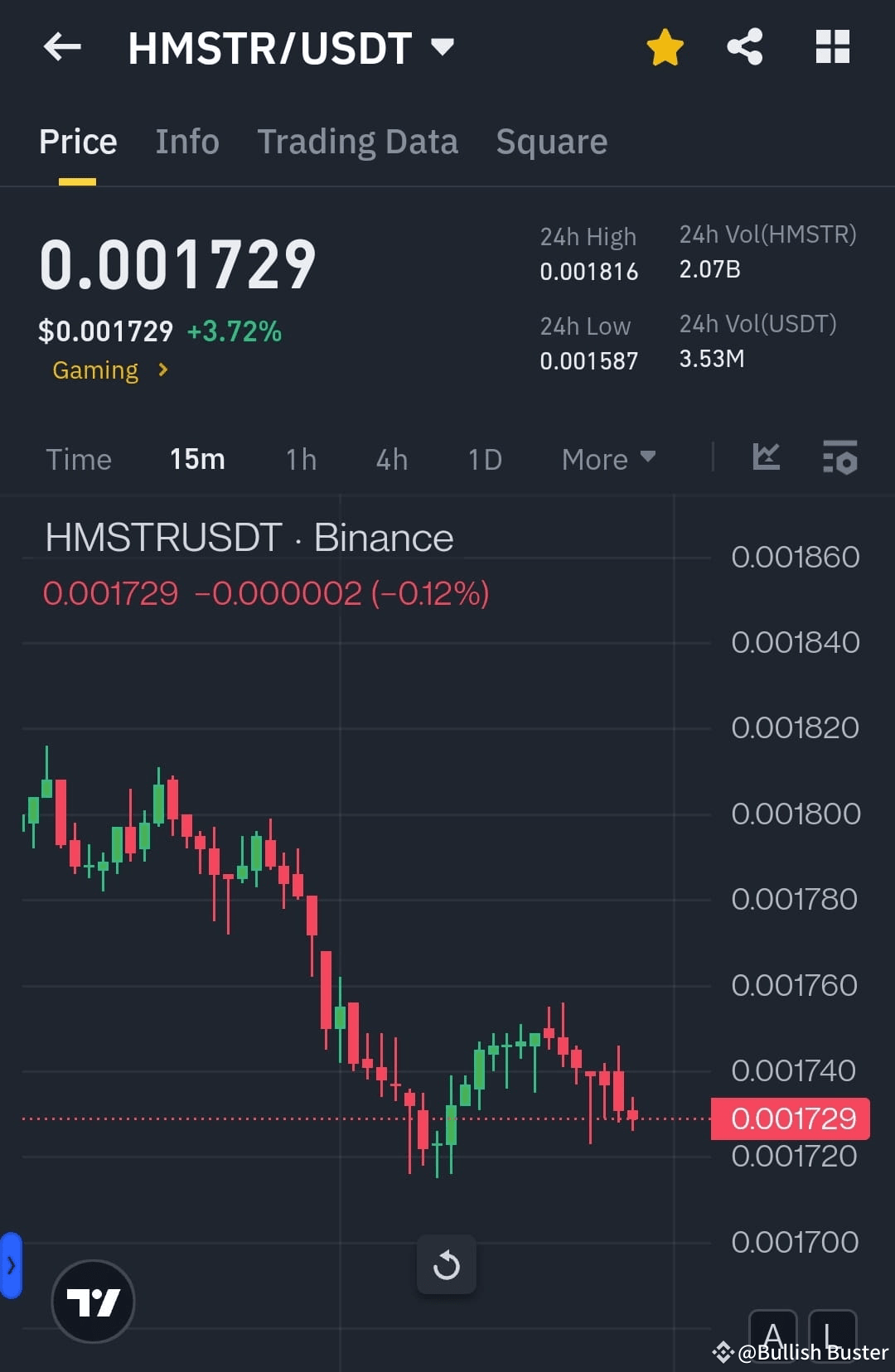Select the 1D interval option

click(x=484, y=458)
